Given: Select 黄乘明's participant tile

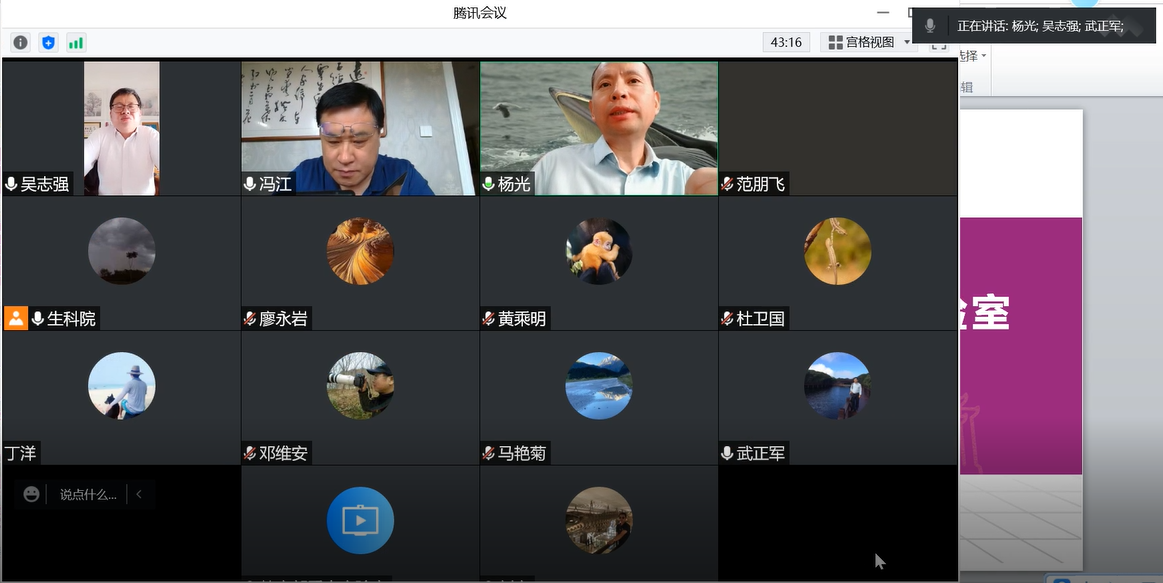Looking at the screenshot, I should pos(598,262).
